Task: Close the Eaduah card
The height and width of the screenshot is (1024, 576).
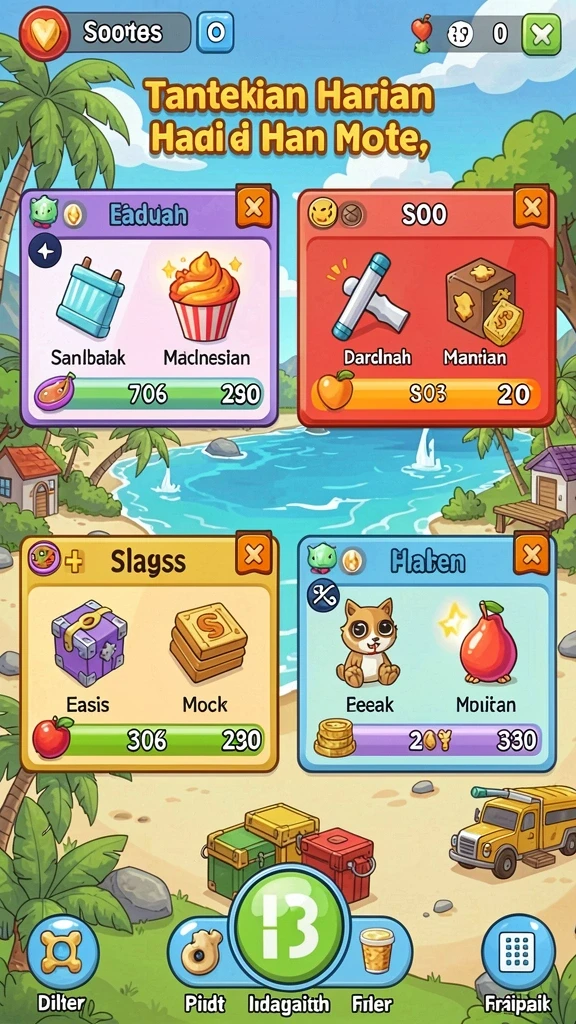Action: coord(253,207)
